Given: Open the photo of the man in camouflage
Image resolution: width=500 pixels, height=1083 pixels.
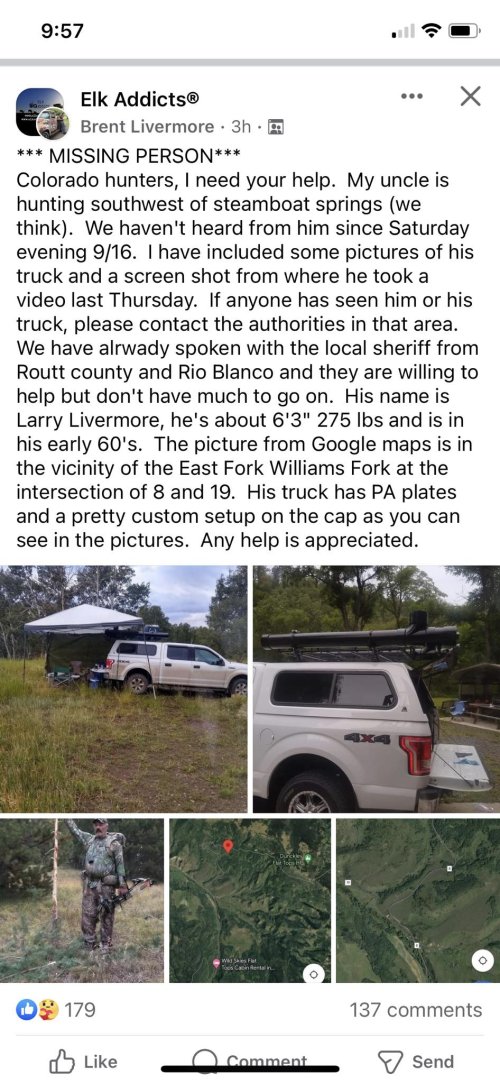Looking at the screenshot, I should pos(81,901).
